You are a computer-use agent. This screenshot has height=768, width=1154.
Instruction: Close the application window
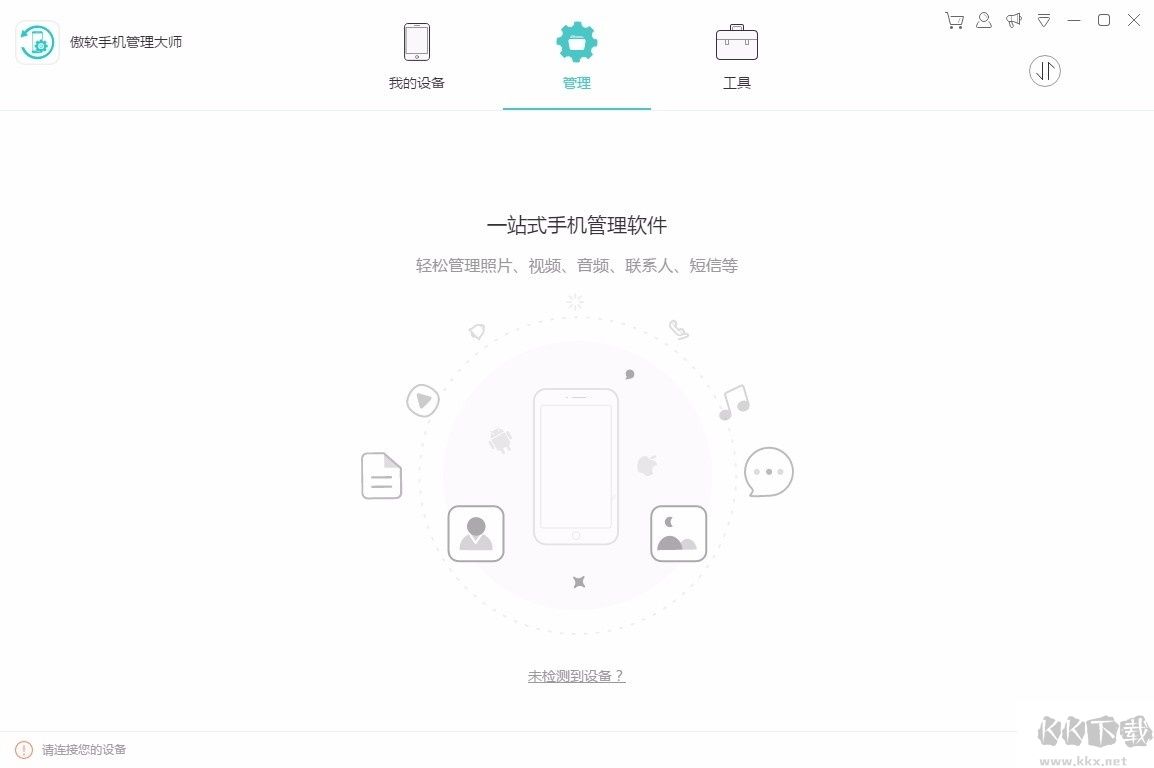(x=1134, y=20)
